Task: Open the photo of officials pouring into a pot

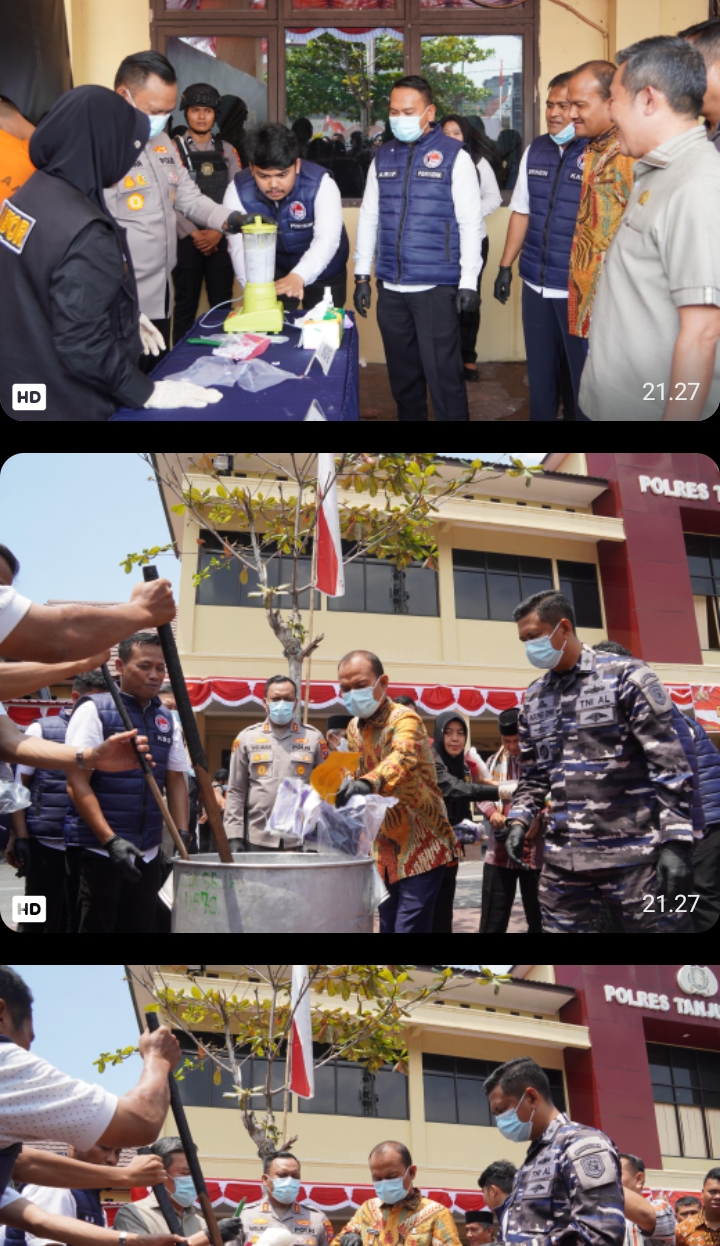Action: click(x=360, y=692)
